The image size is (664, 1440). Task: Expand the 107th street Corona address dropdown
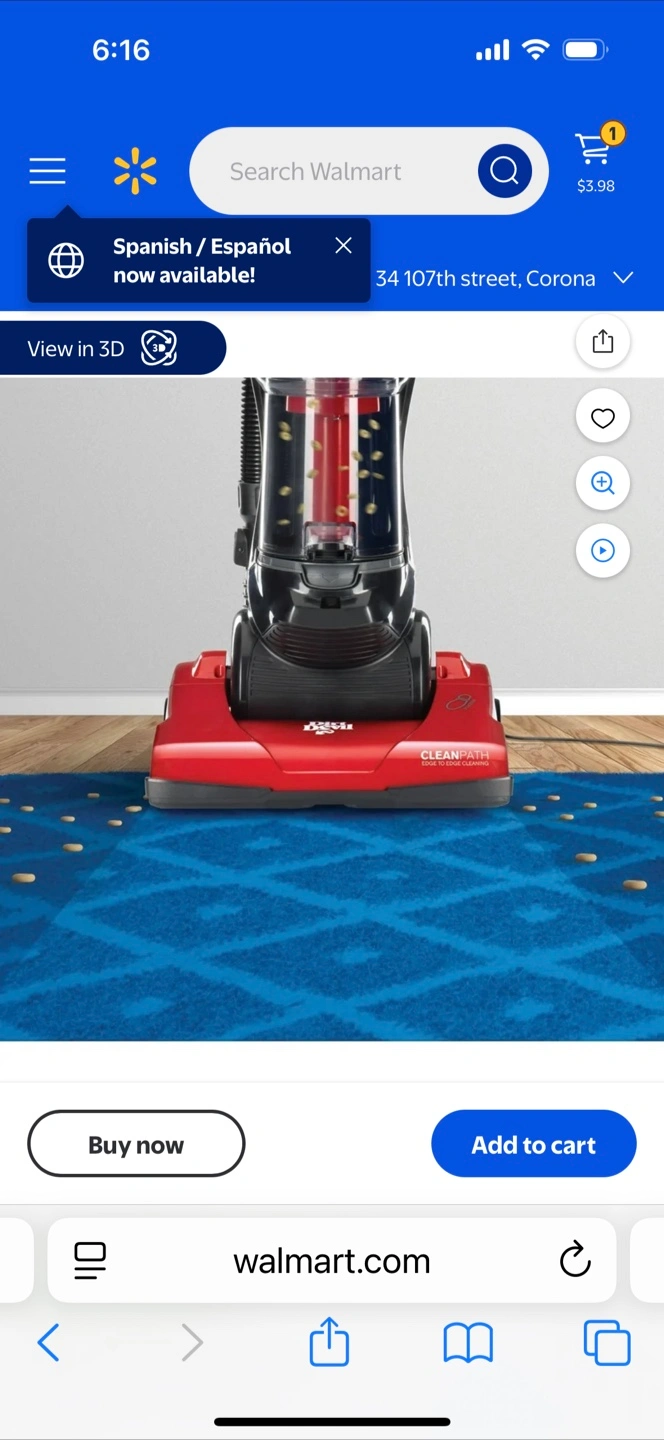click(623, 279)
